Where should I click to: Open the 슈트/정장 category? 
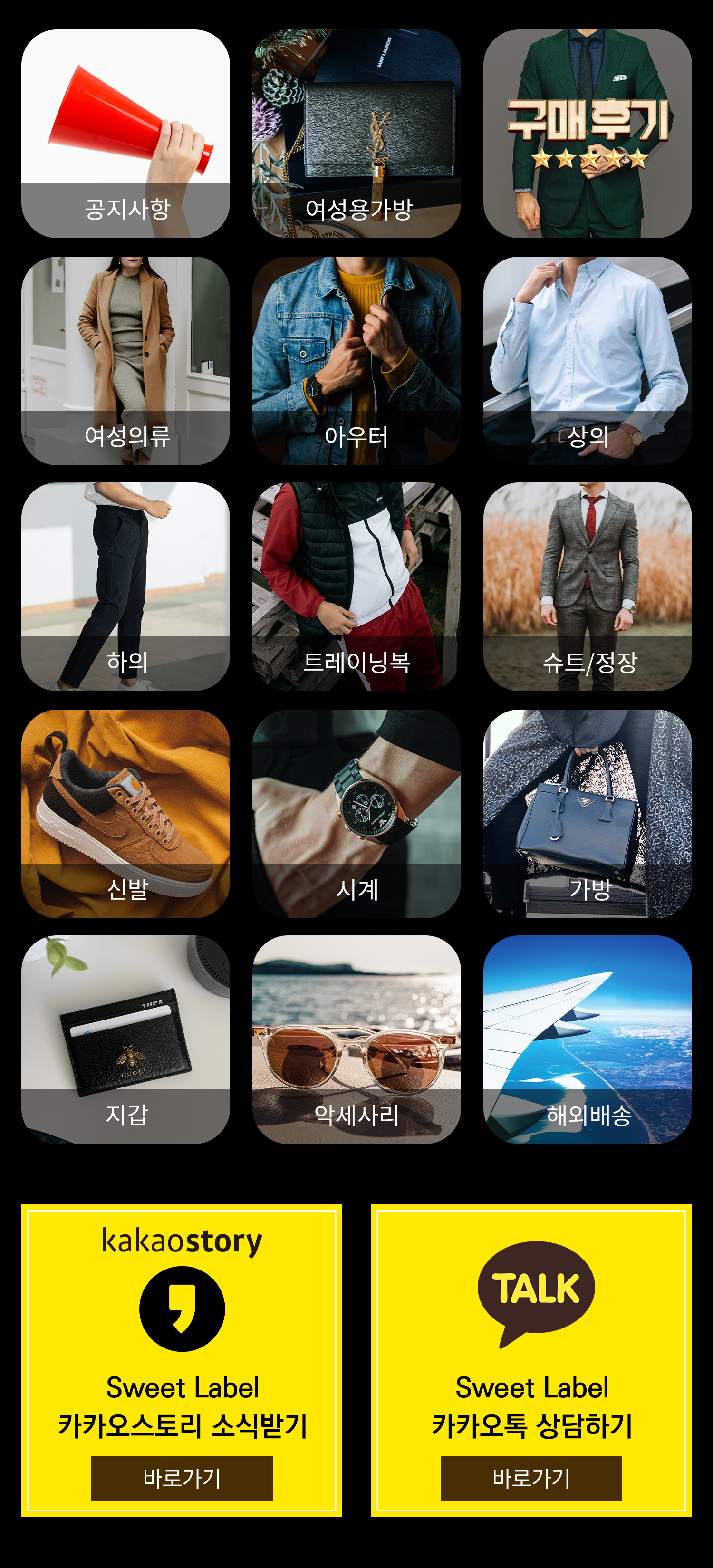[587, 587]
